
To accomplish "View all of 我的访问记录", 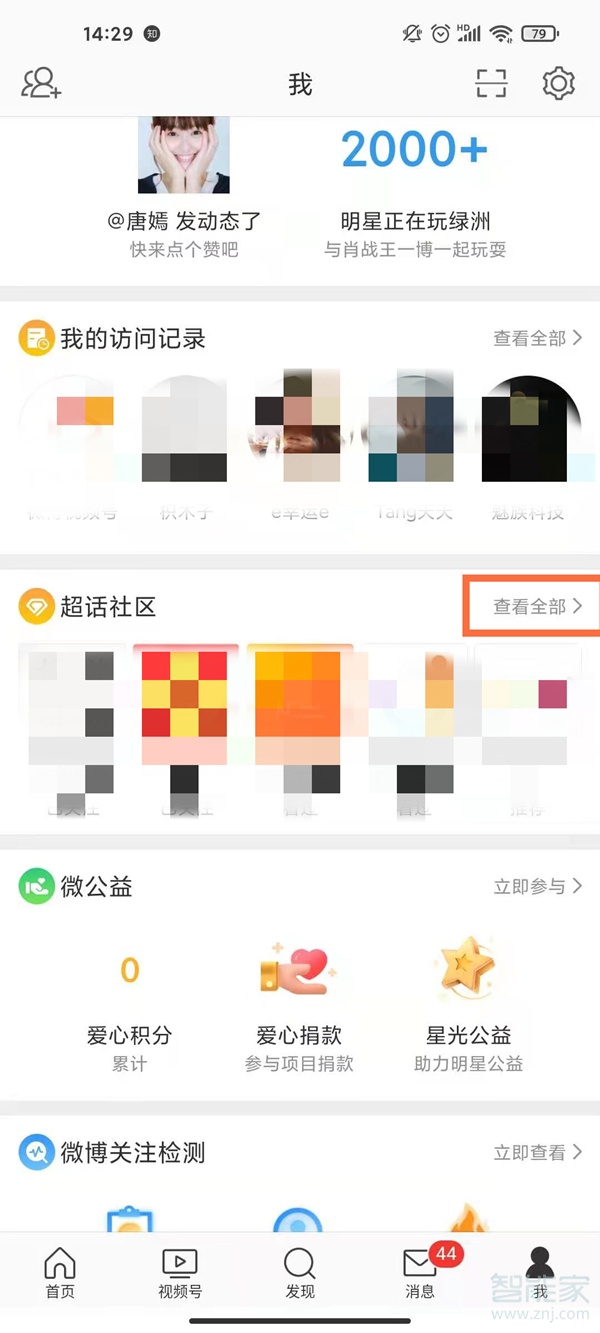I will [x=537, y=339].
